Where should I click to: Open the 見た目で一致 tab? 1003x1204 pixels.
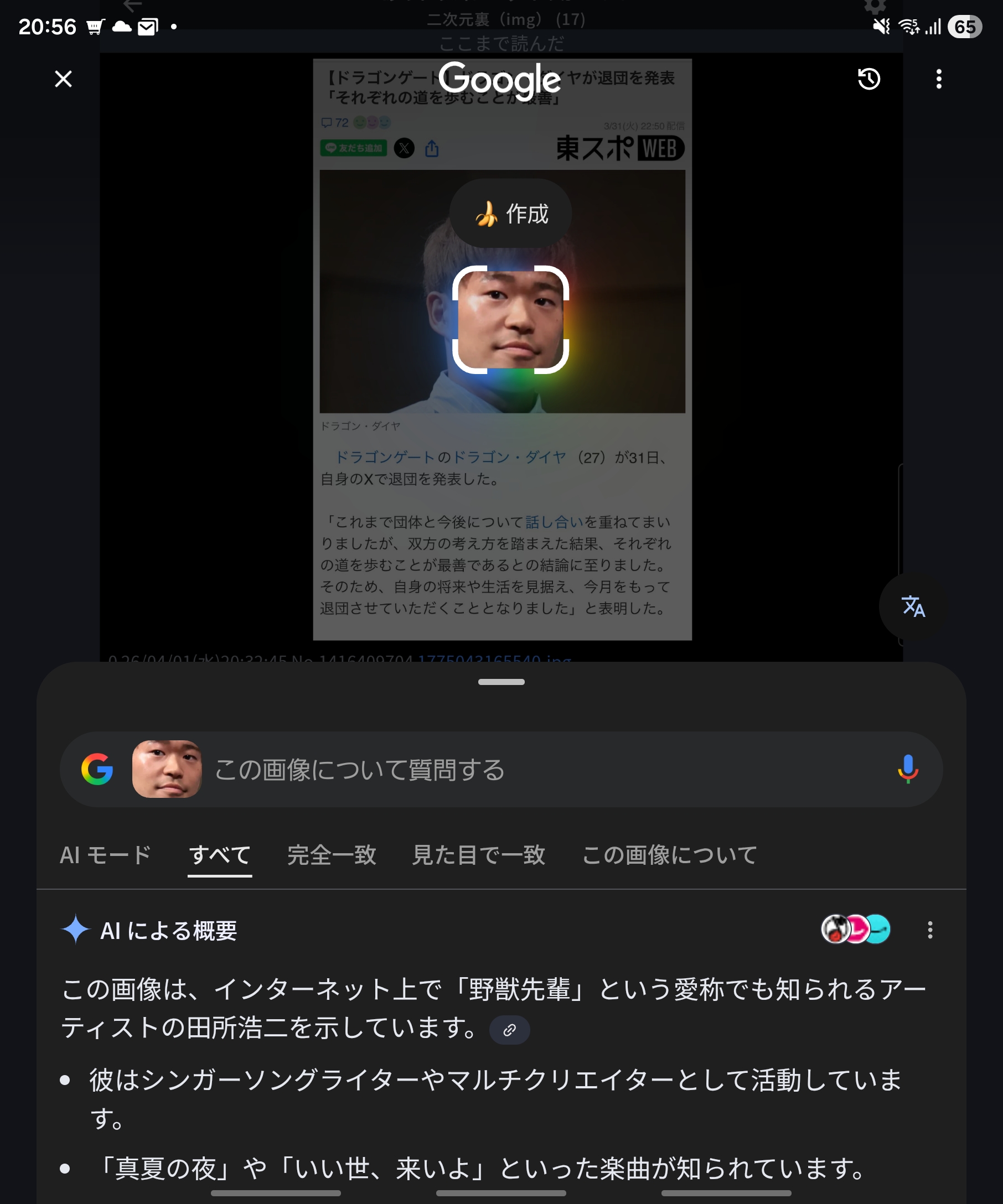(x=478, y=855)
